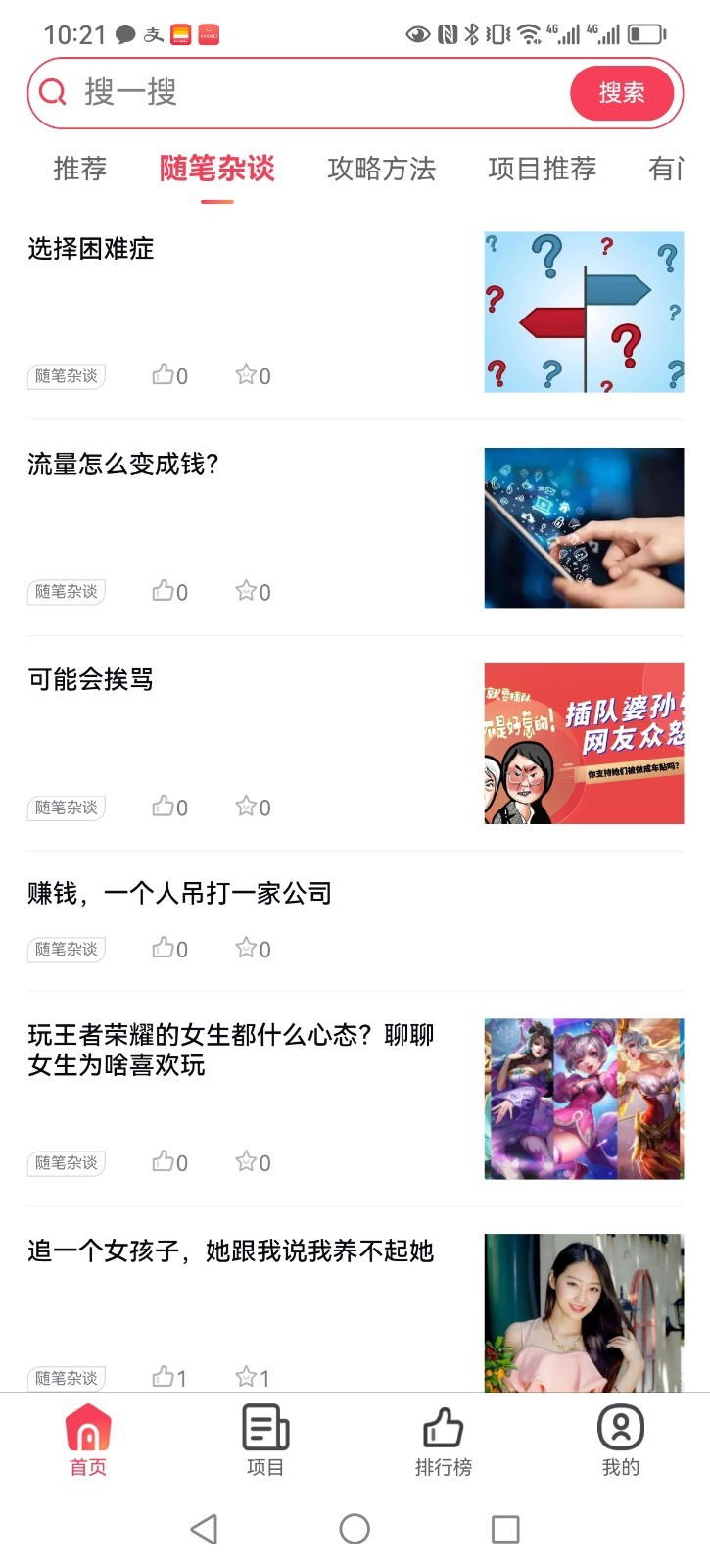This screenshot has width=710, height=1568.
Task: Like the 可能会挨骂 article
Action: pos(168,807)
